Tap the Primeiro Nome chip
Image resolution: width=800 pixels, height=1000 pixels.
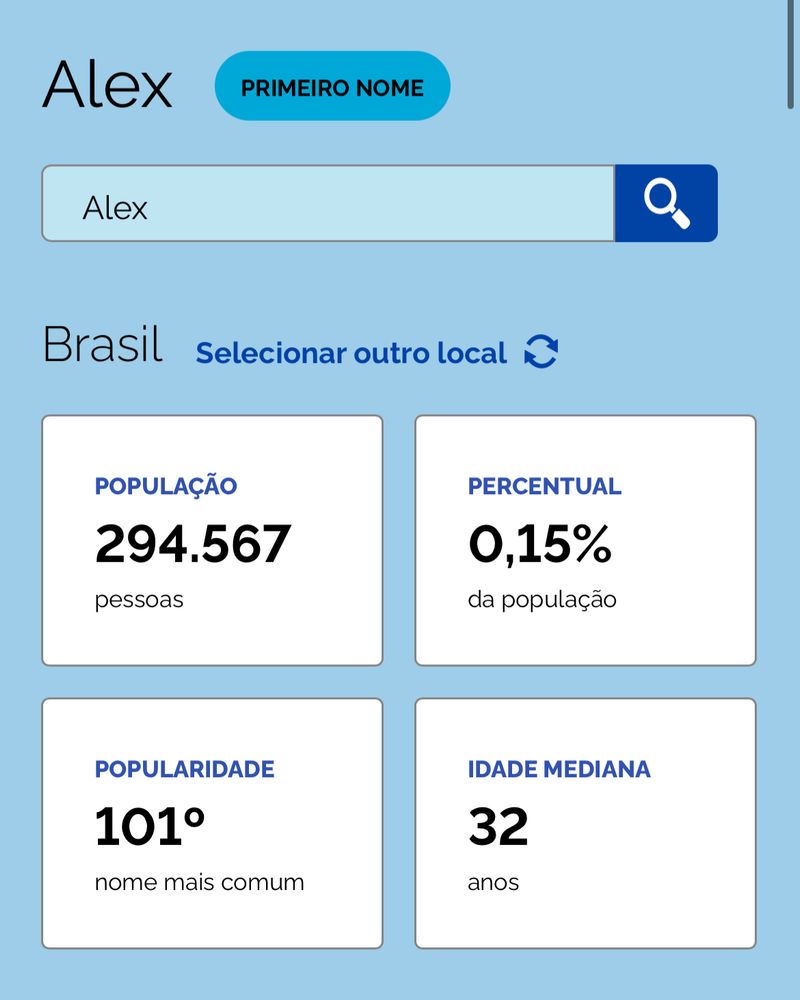point(332,86)
